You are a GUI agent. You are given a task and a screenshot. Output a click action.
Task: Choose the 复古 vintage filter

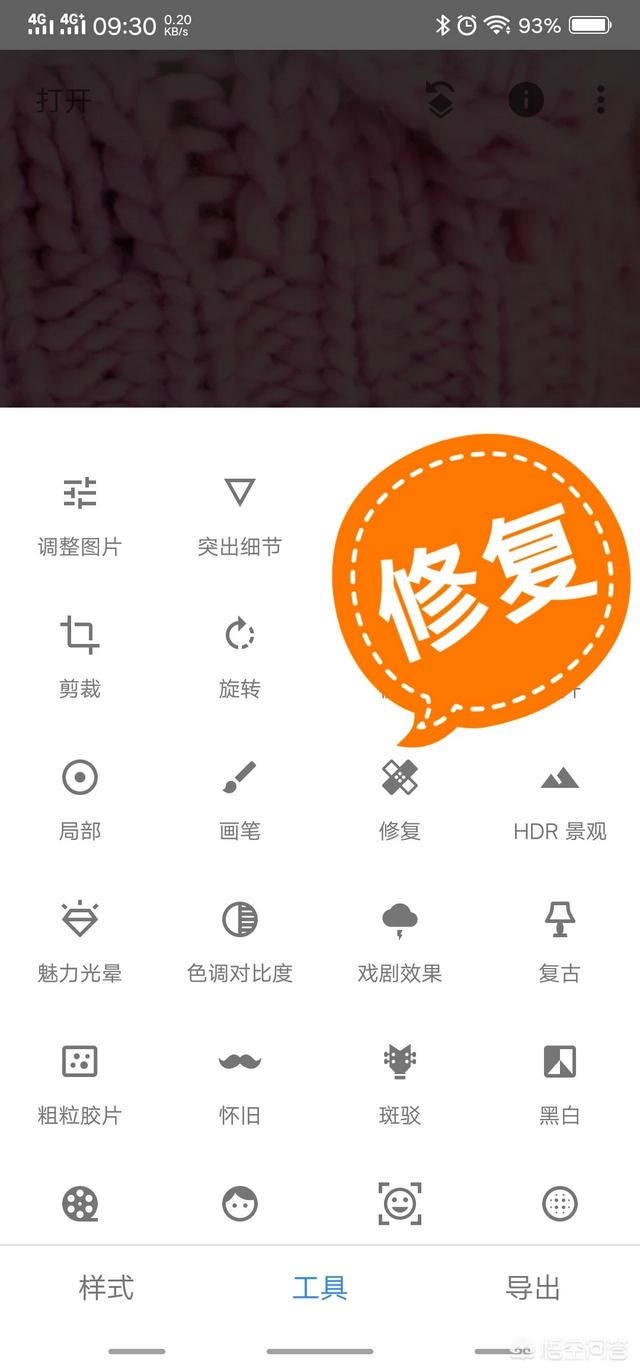pyautogui.click(x=560, y=941)
